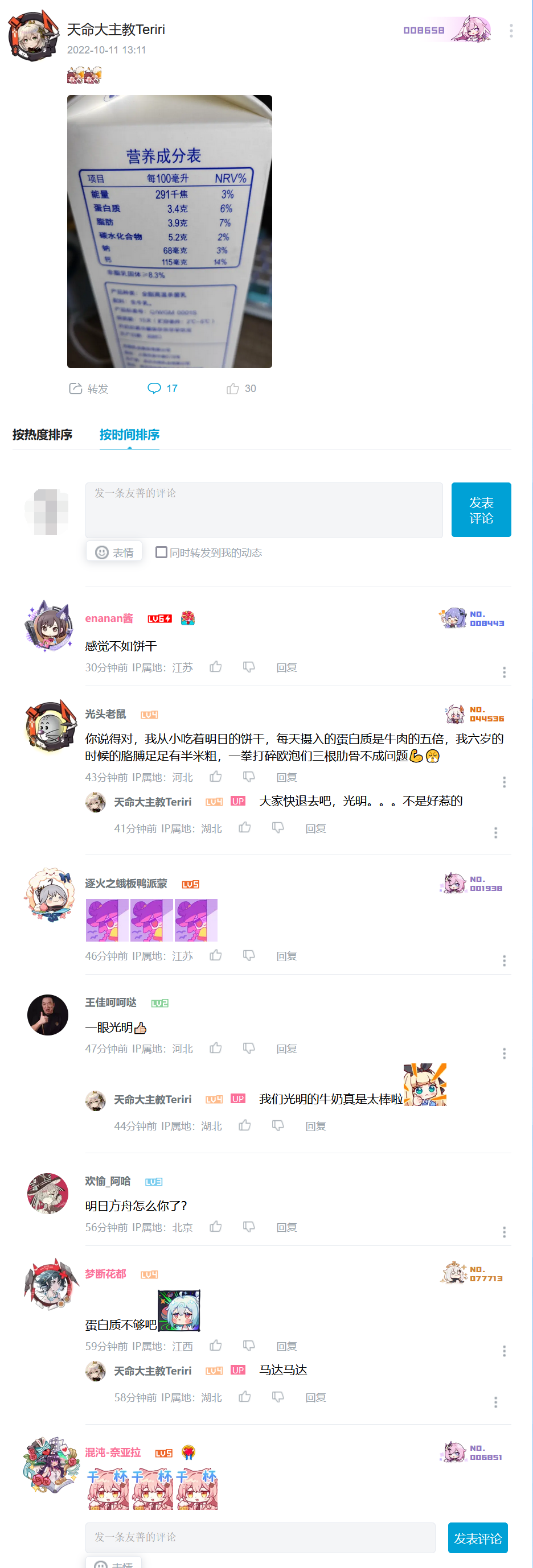Switch to 按热度排序 tab
The image size is (533, 1568).
42,435
